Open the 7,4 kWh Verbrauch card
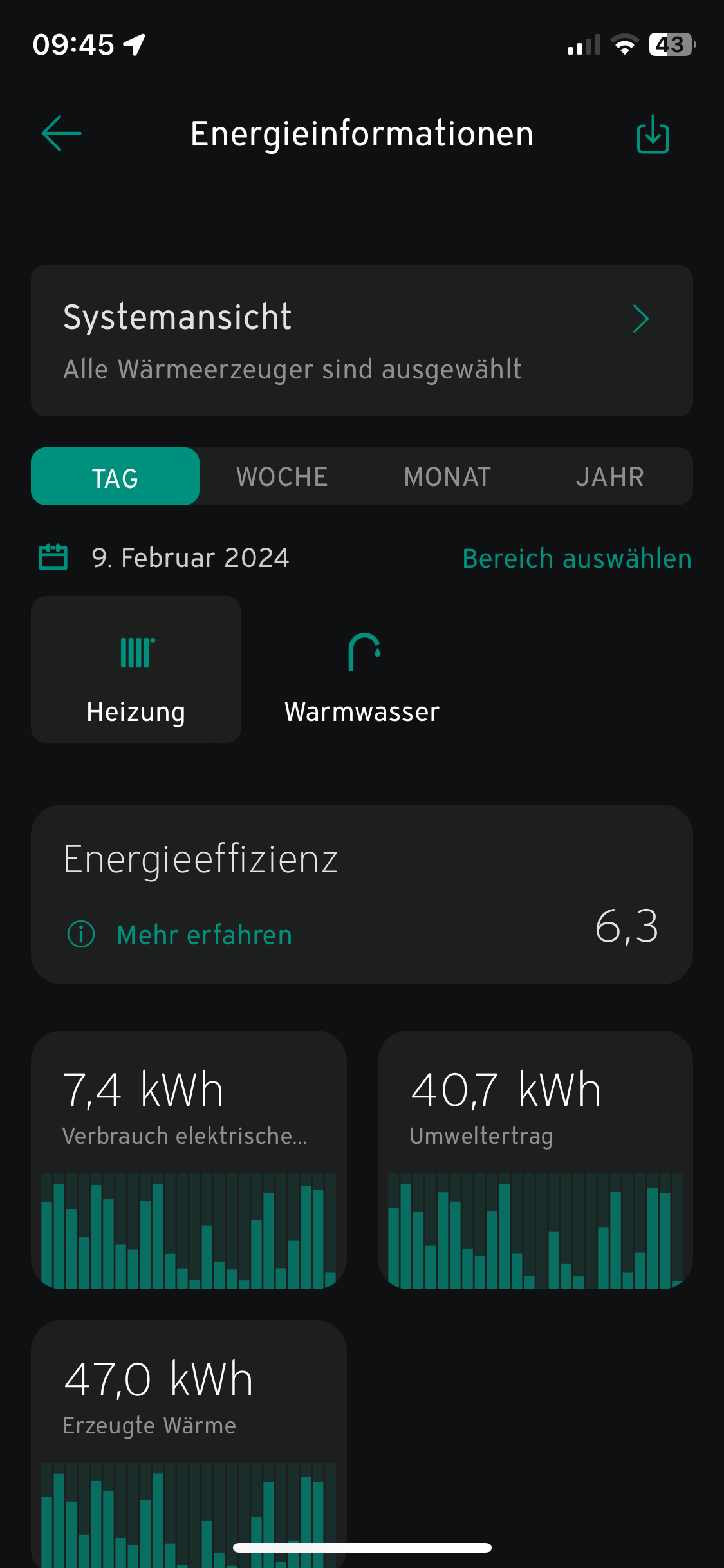724x1568 pixels. 189,1160
